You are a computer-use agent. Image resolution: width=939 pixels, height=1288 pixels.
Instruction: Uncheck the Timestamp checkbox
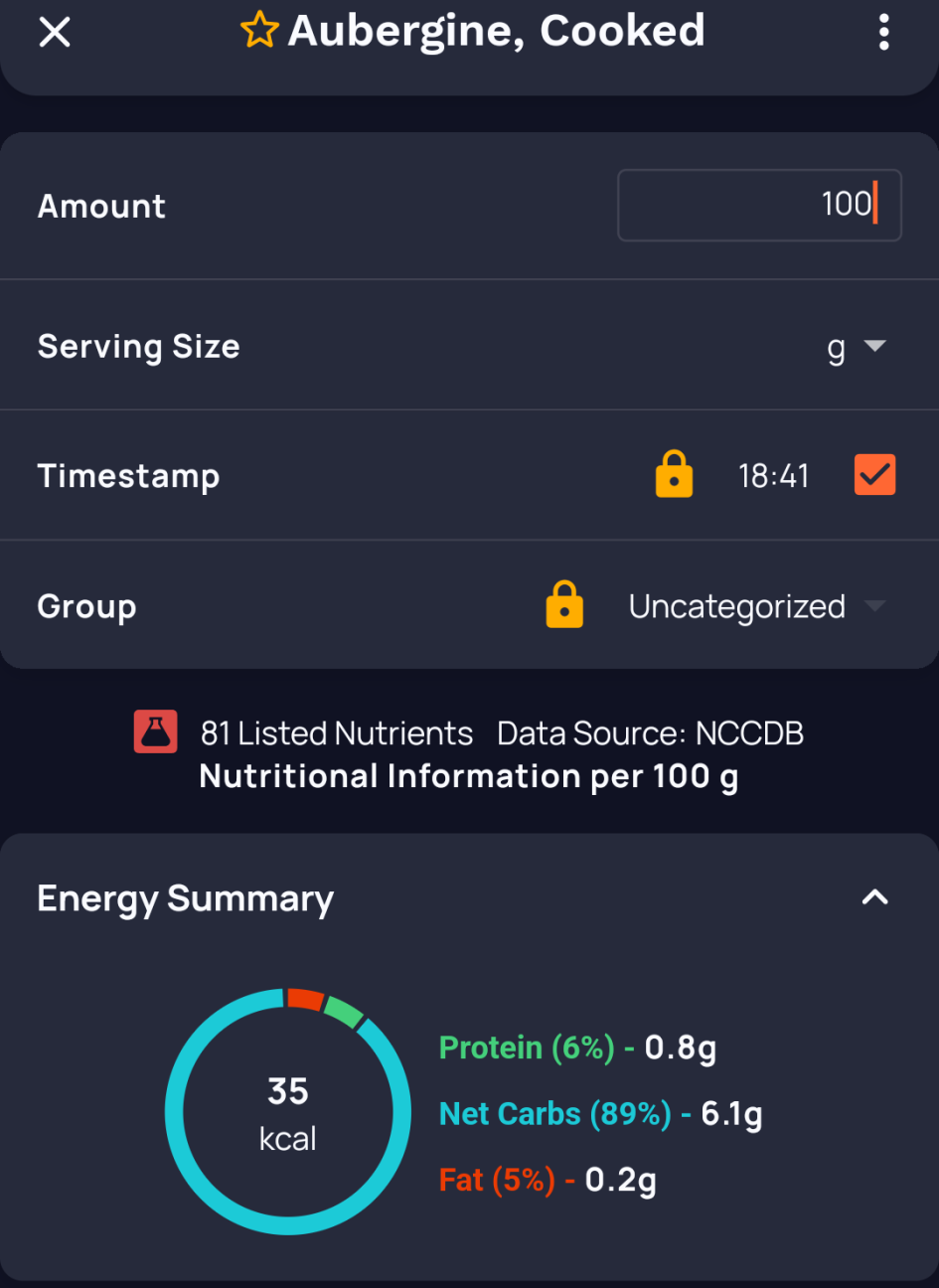(874, 475)
